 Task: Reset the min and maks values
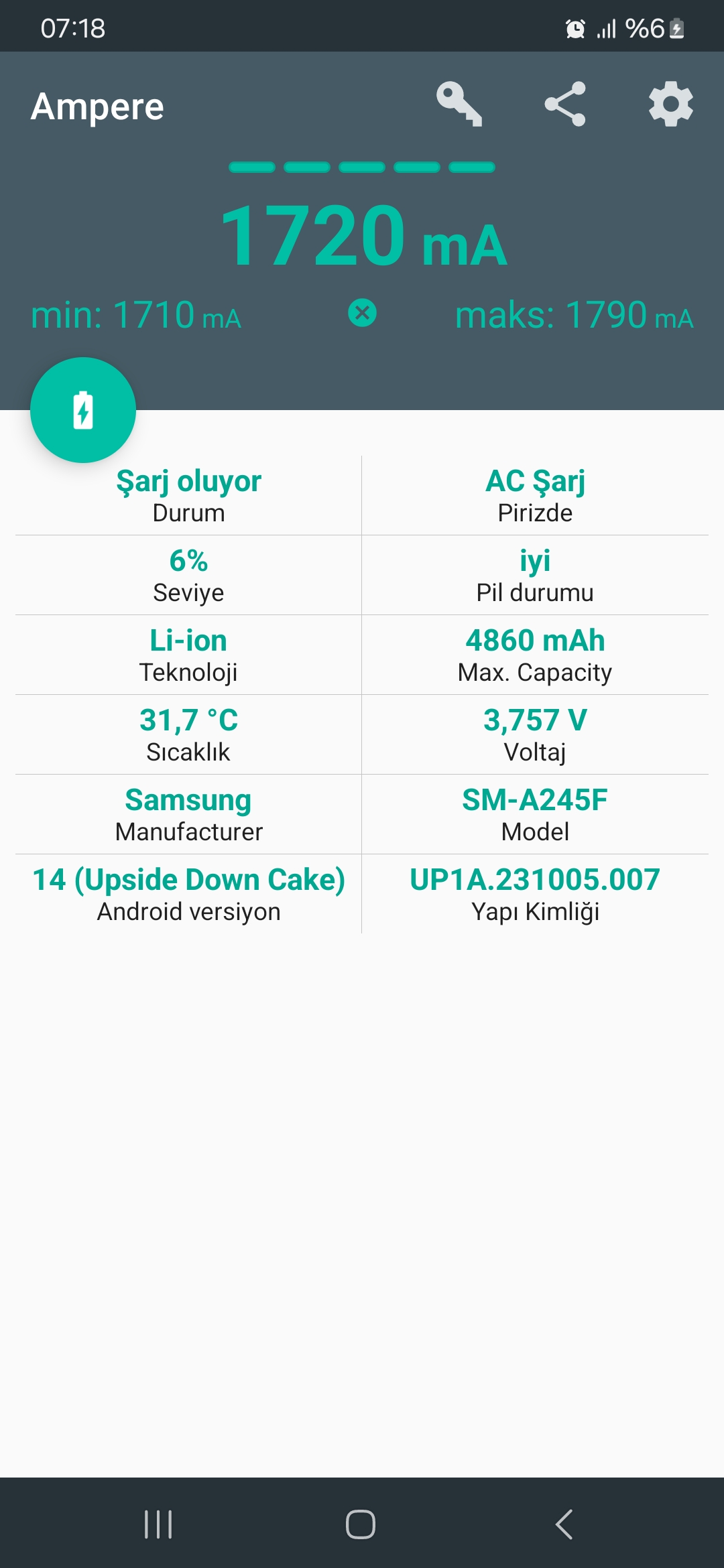coord(362,313)
